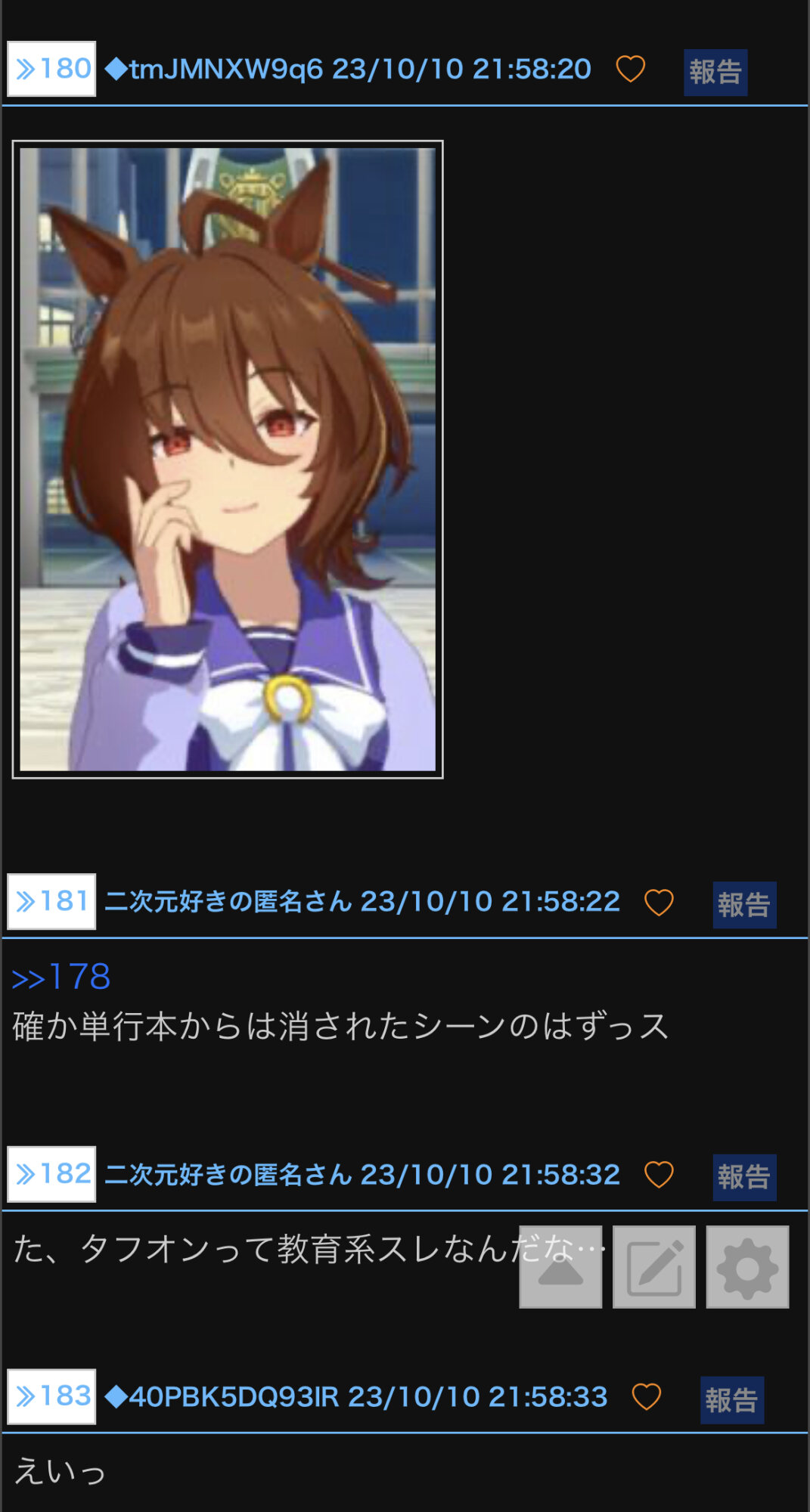Like post 180 with the heart
810x1512 pixels.
click(630, 69)
